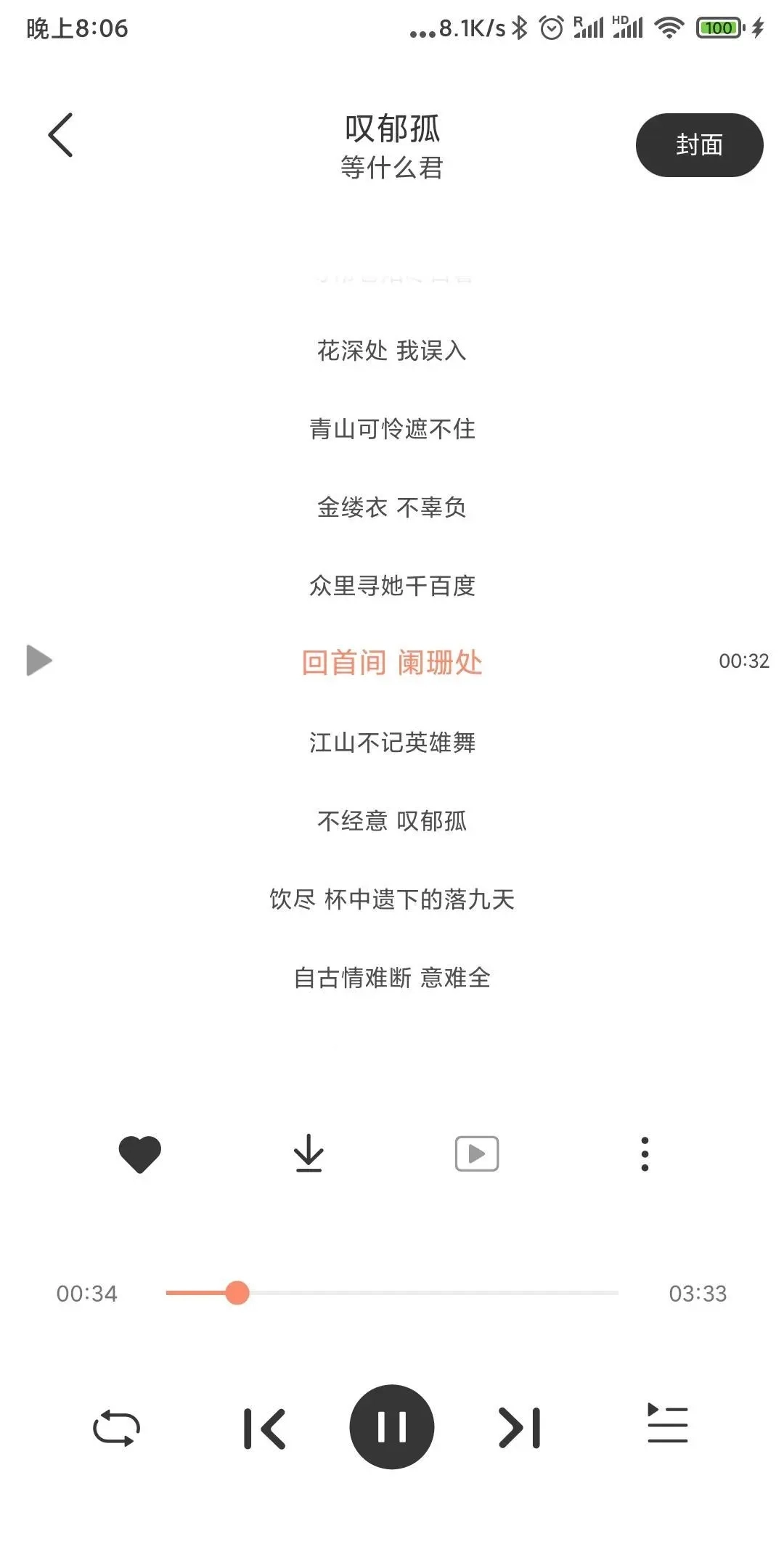Tap the timestamp 00:32 beside the lyric
Viewport: 784px width, 1568px height.
(743, 661)
